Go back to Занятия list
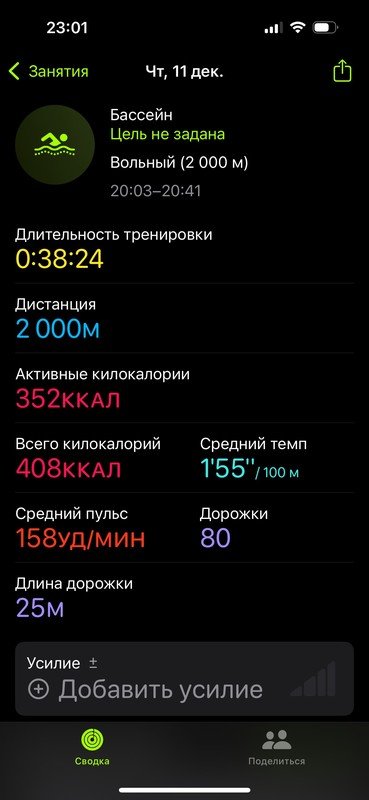369x800 pixels. click(x=48, y=71)
